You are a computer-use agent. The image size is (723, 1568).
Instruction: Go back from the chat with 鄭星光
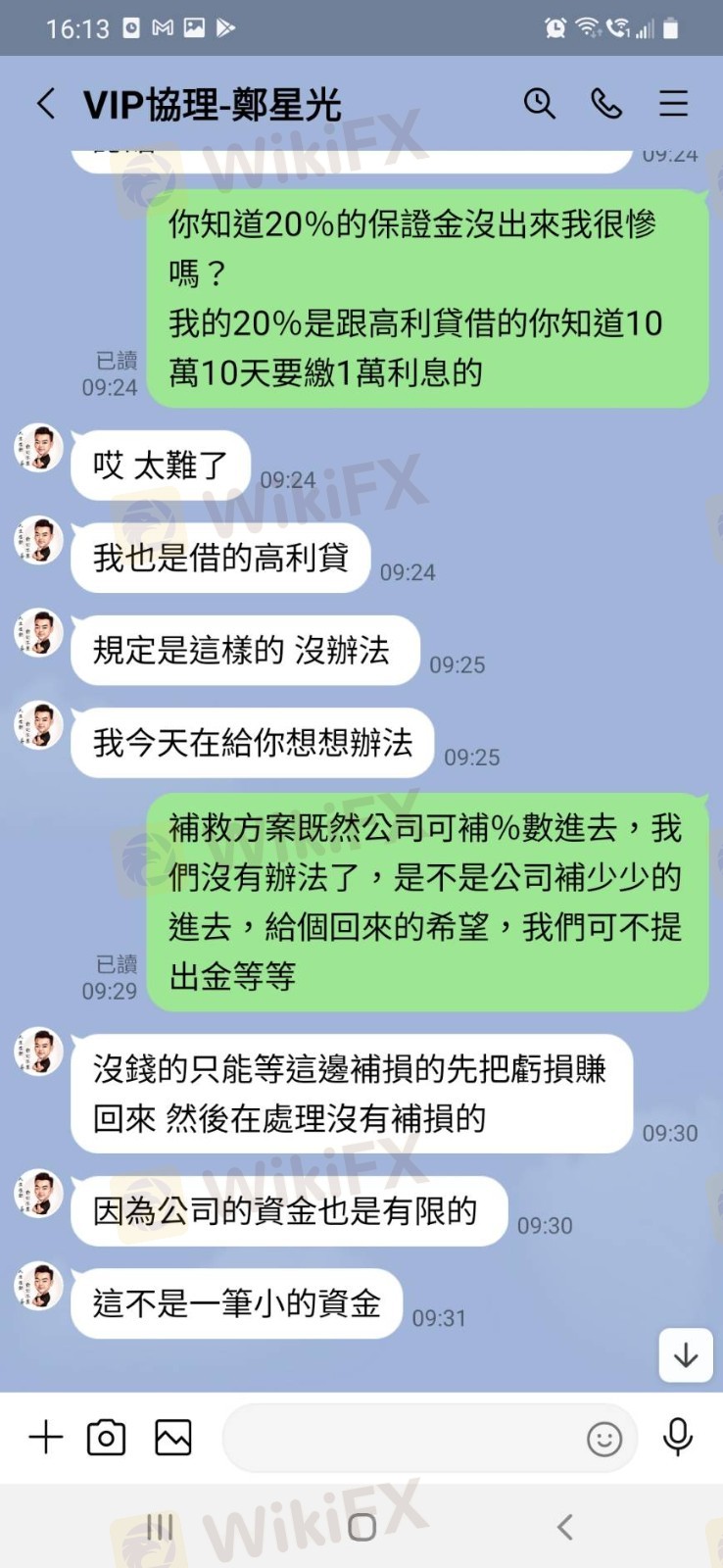point(46,103)
